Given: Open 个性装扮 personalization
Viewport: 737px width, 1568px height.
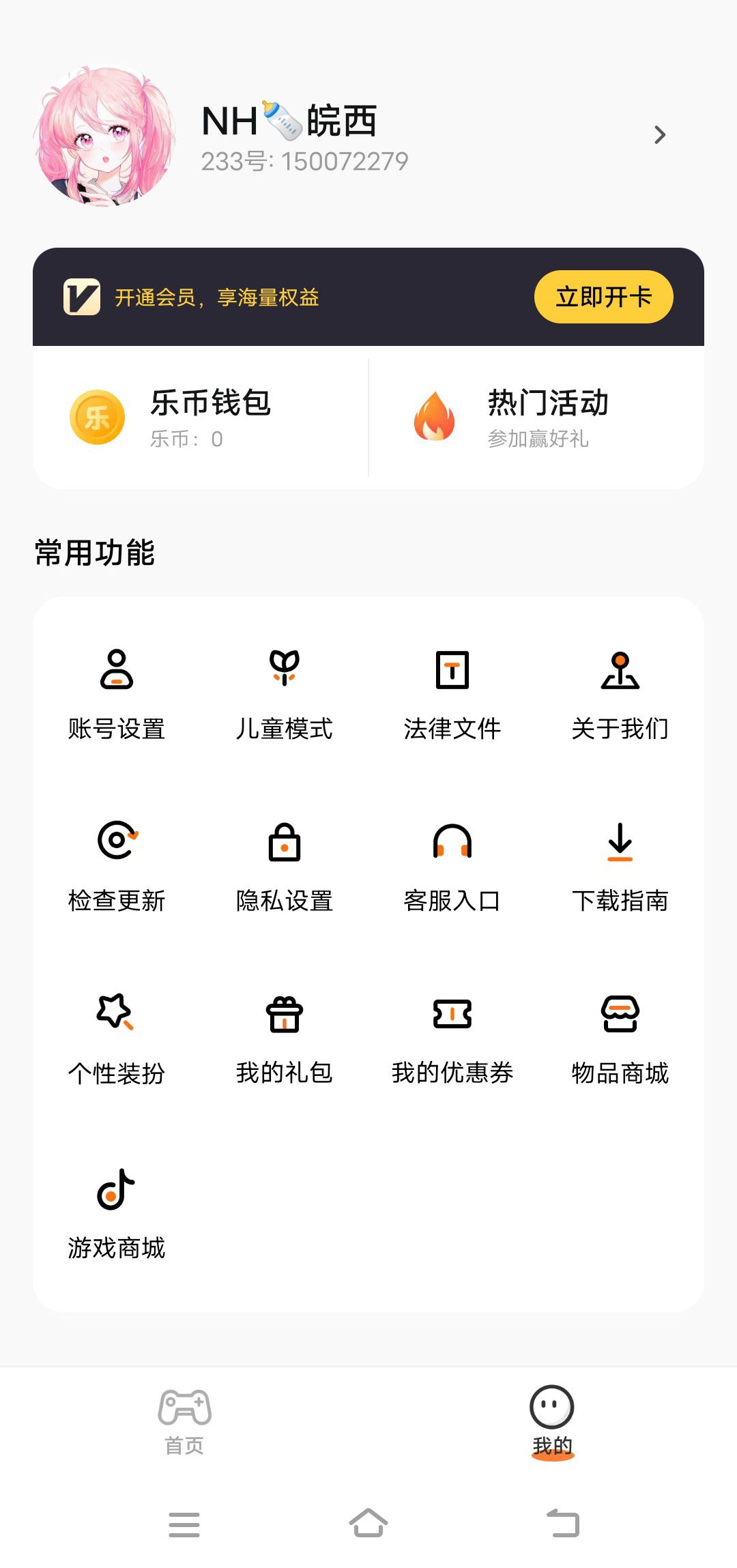Looking at the screenshot, I should coord(117,1037).
